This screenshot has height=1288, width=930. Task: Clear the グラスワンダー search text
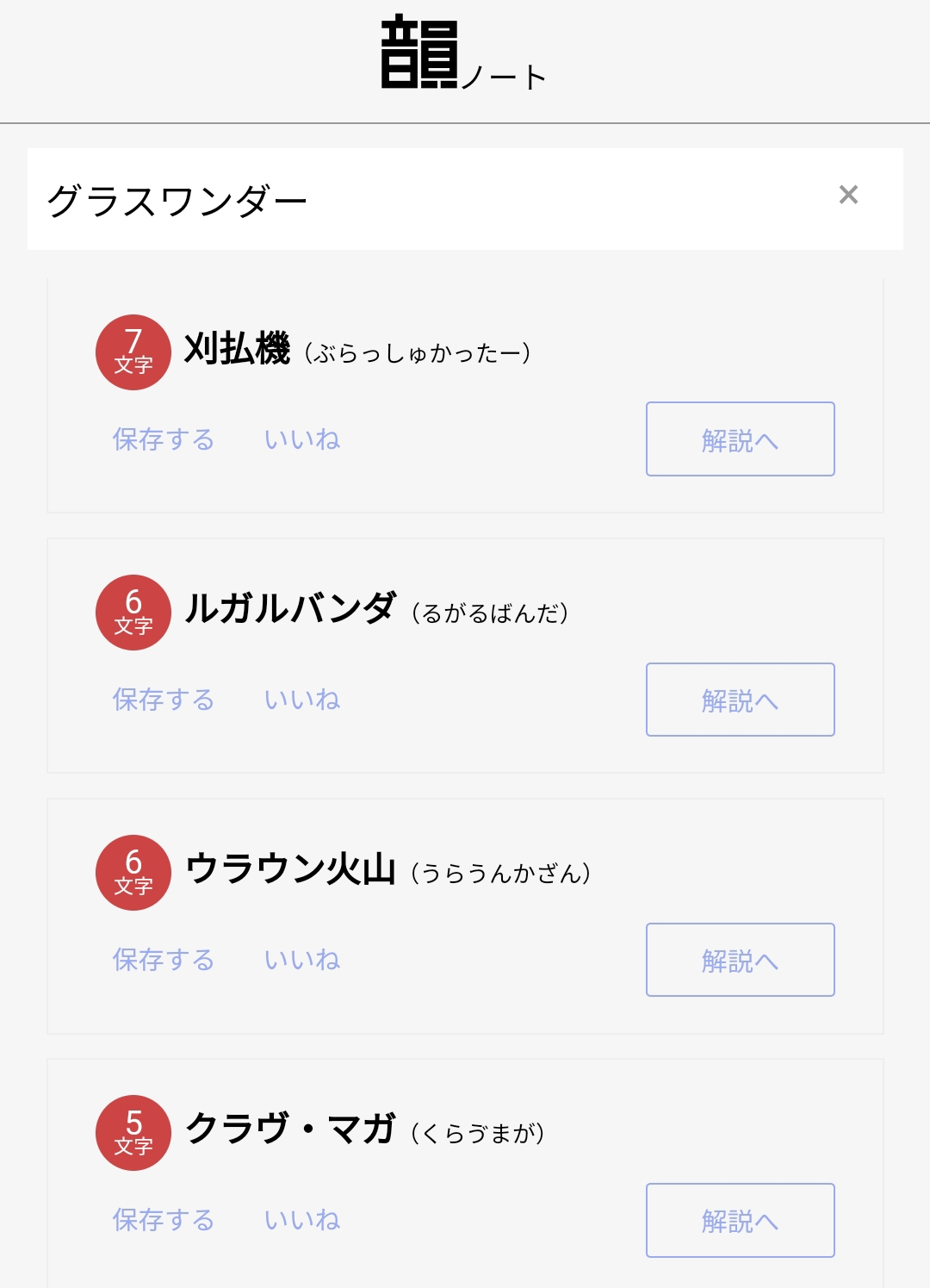pyautogui.click(x=848, y=195)
